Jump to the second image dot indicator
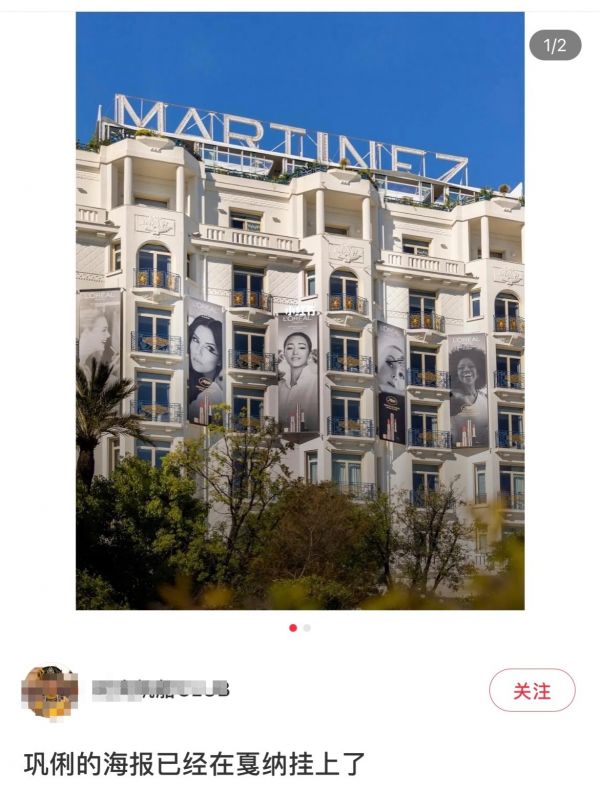 pyautogui.click(x=307, y=628)
